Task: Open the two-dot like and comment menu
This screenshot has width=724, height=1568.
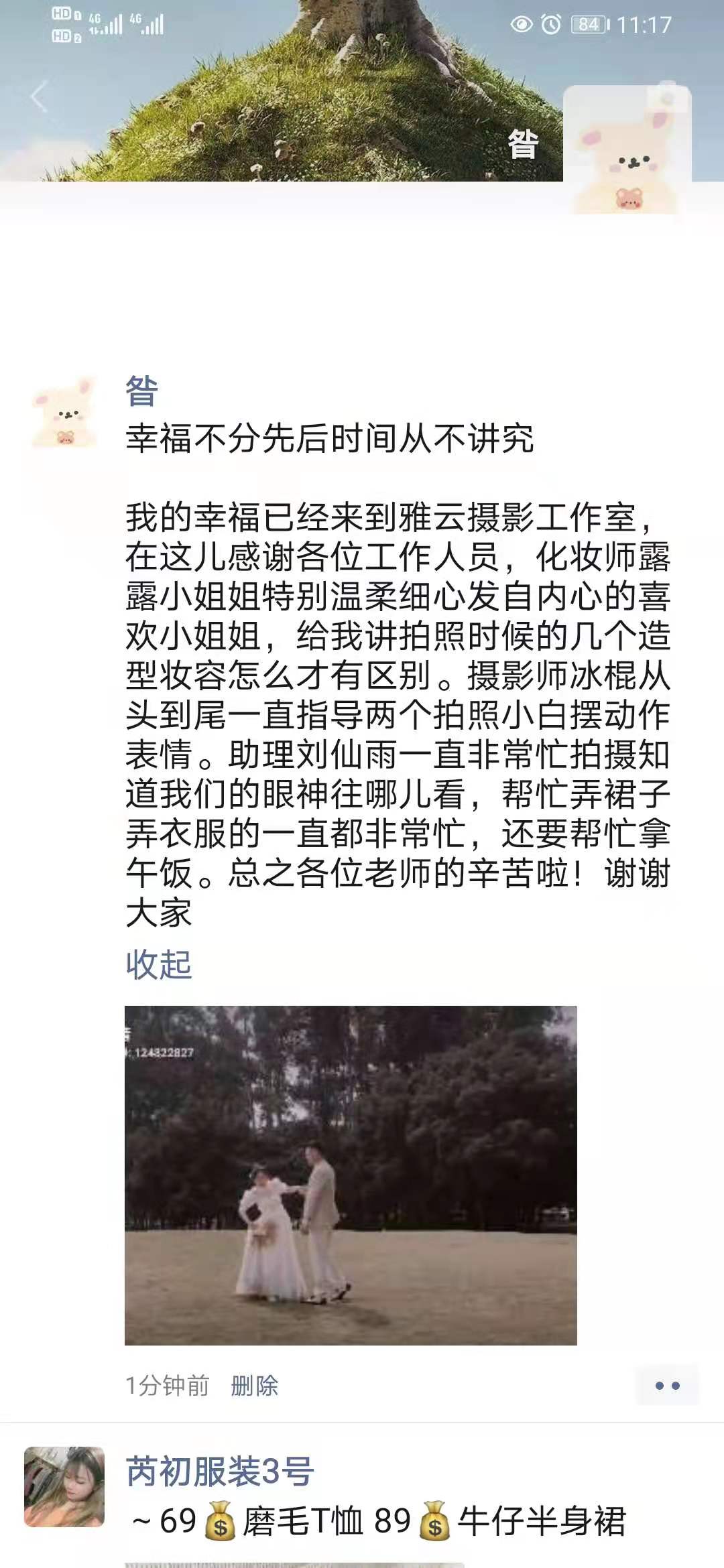Action: click(666, 1385)
